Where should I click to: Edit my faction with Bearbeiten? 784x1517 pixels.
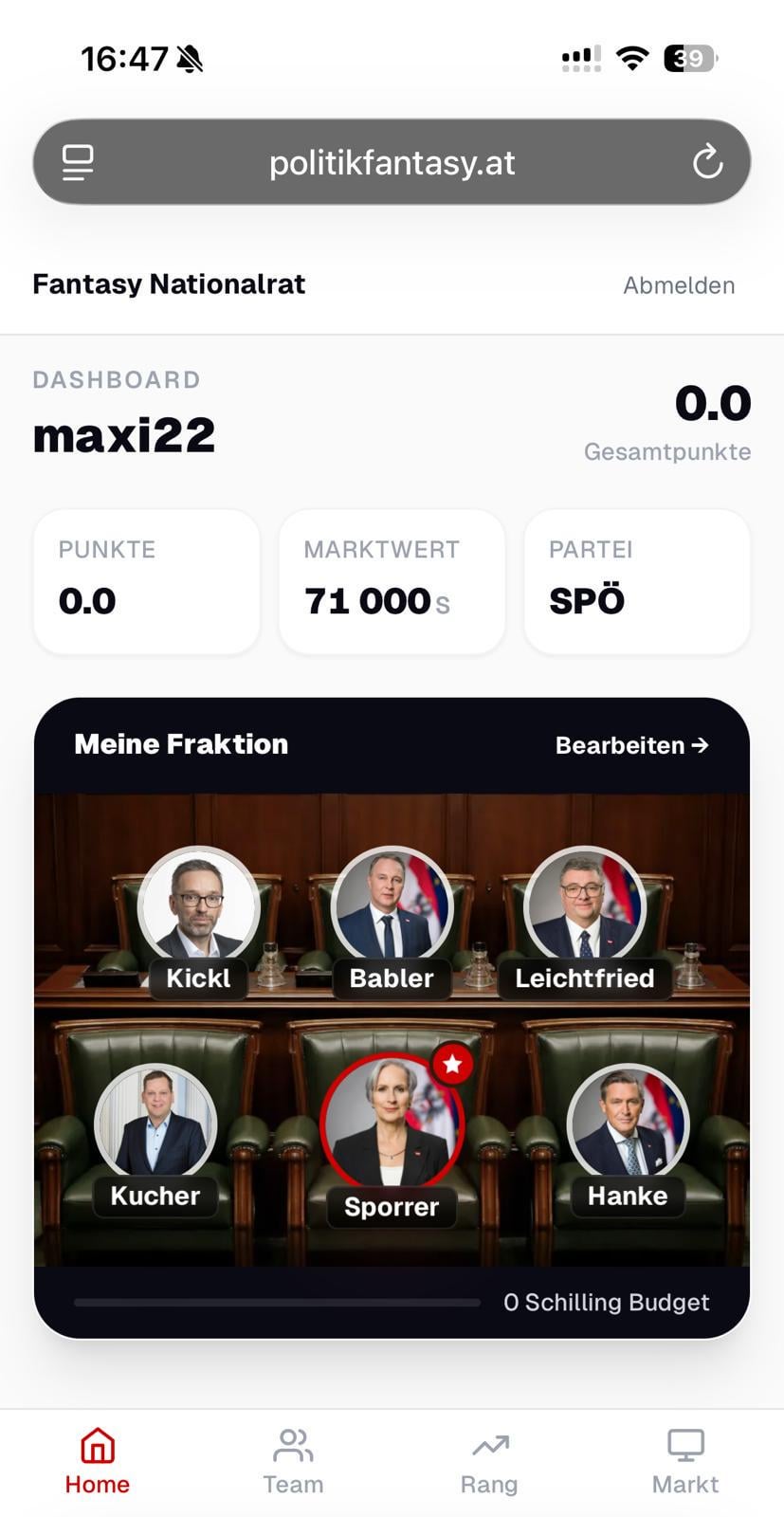pos(631,745)
